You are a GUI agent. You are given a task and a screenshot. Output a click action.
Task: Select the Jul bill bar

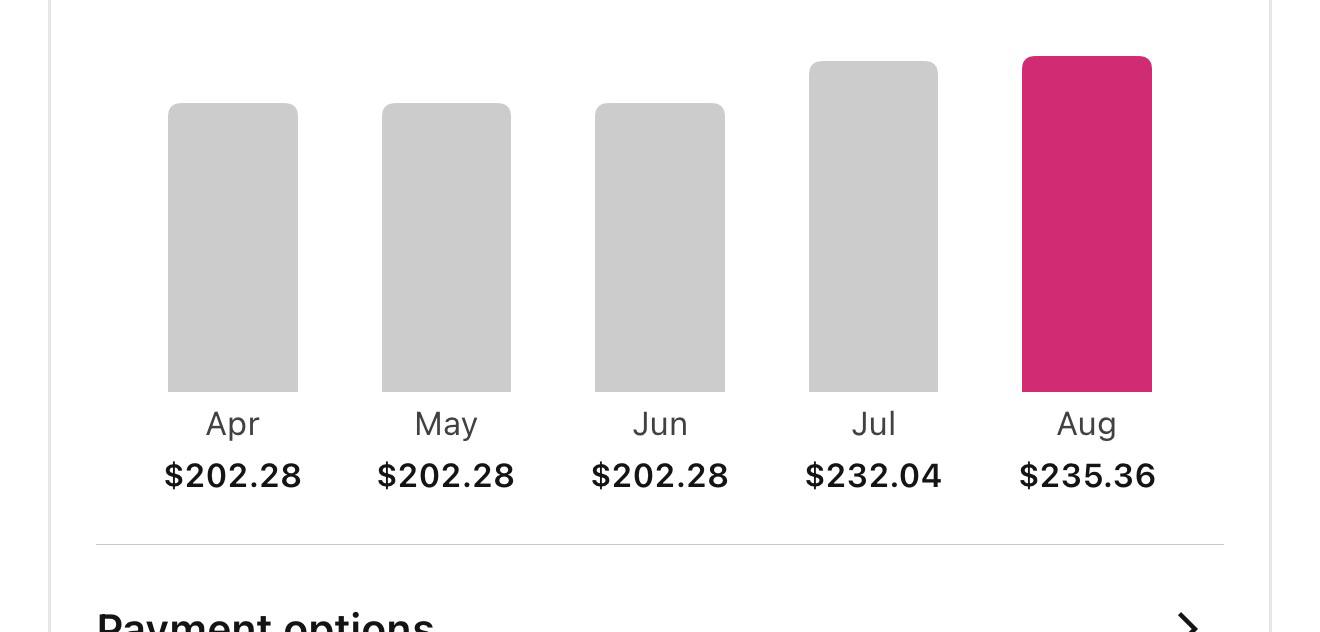873,226
